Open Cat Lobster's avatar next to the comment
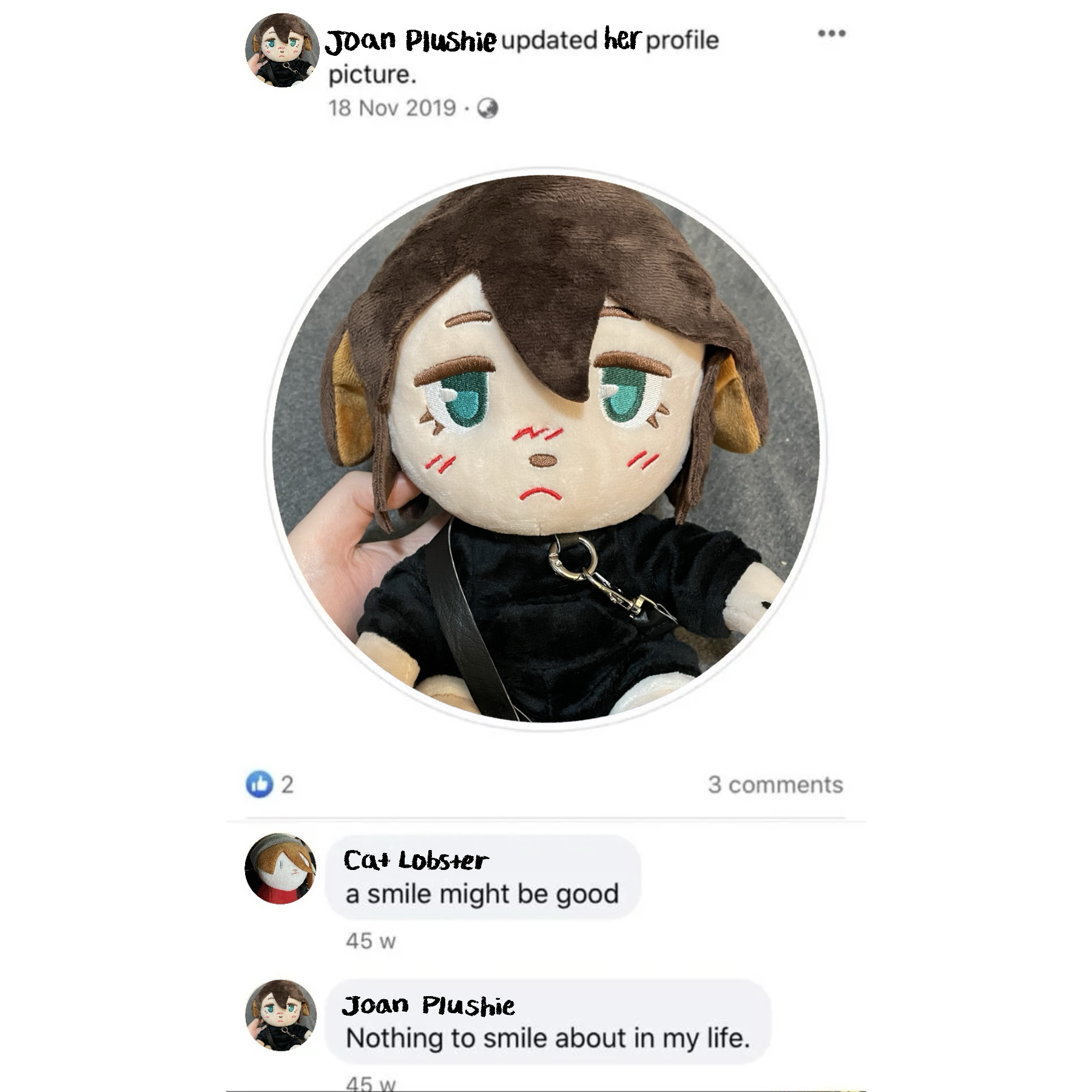 280,868
